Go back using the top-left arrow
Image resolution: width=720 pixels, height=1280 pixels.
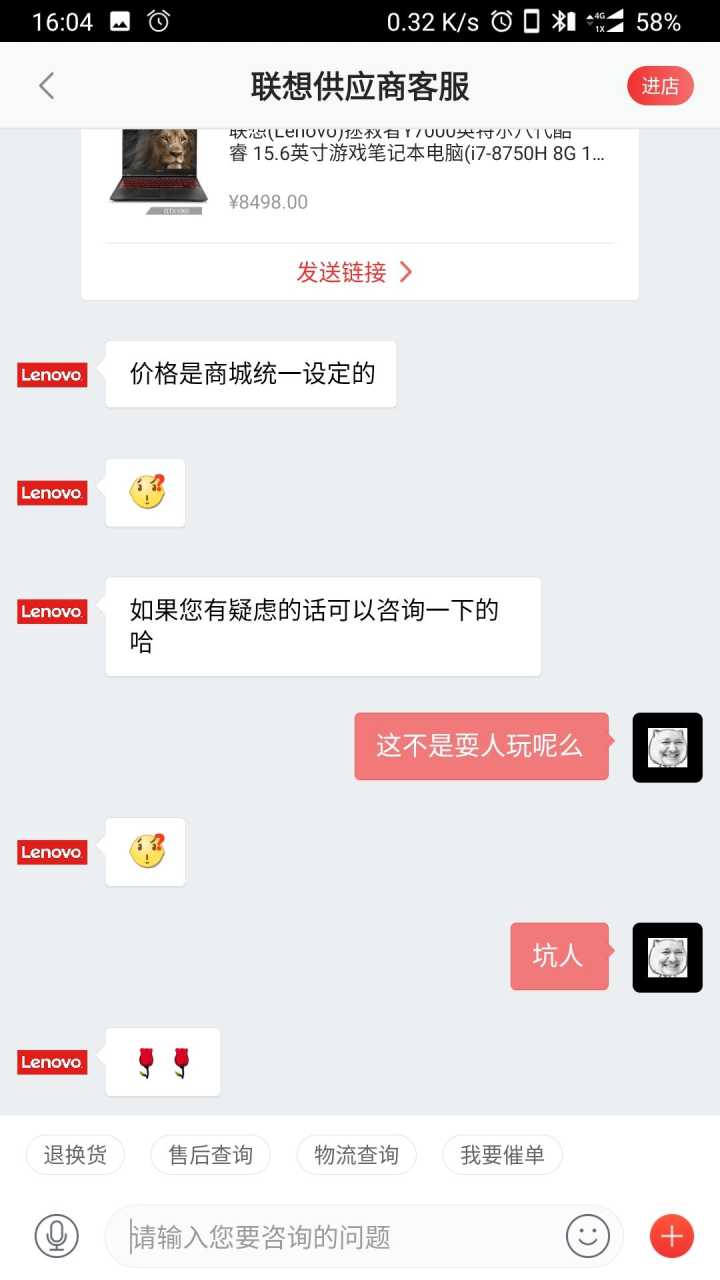click(x=47, y=86)
